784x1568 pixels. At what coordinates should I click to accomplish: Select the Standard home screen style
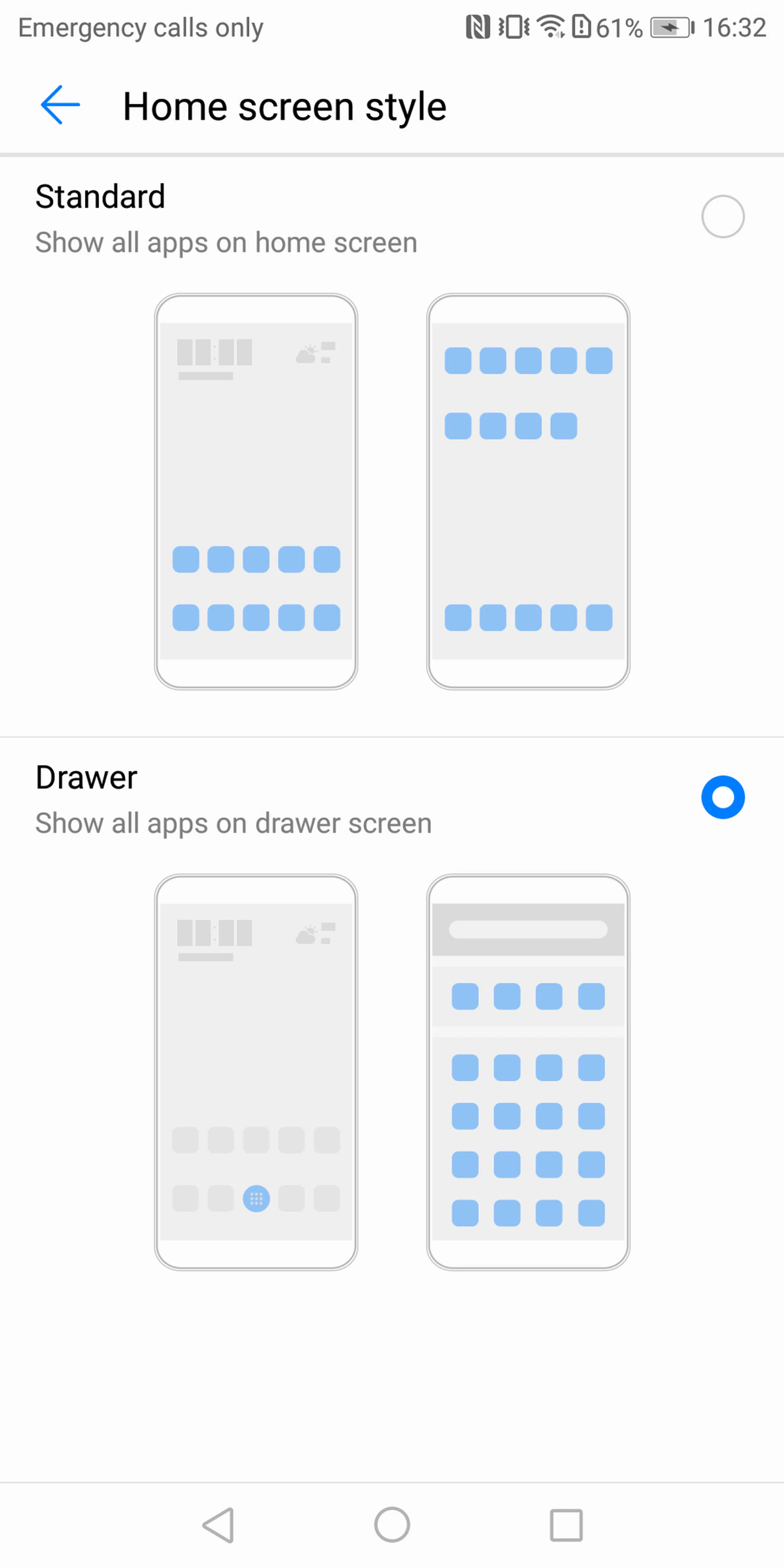click(x=722, y=217)
